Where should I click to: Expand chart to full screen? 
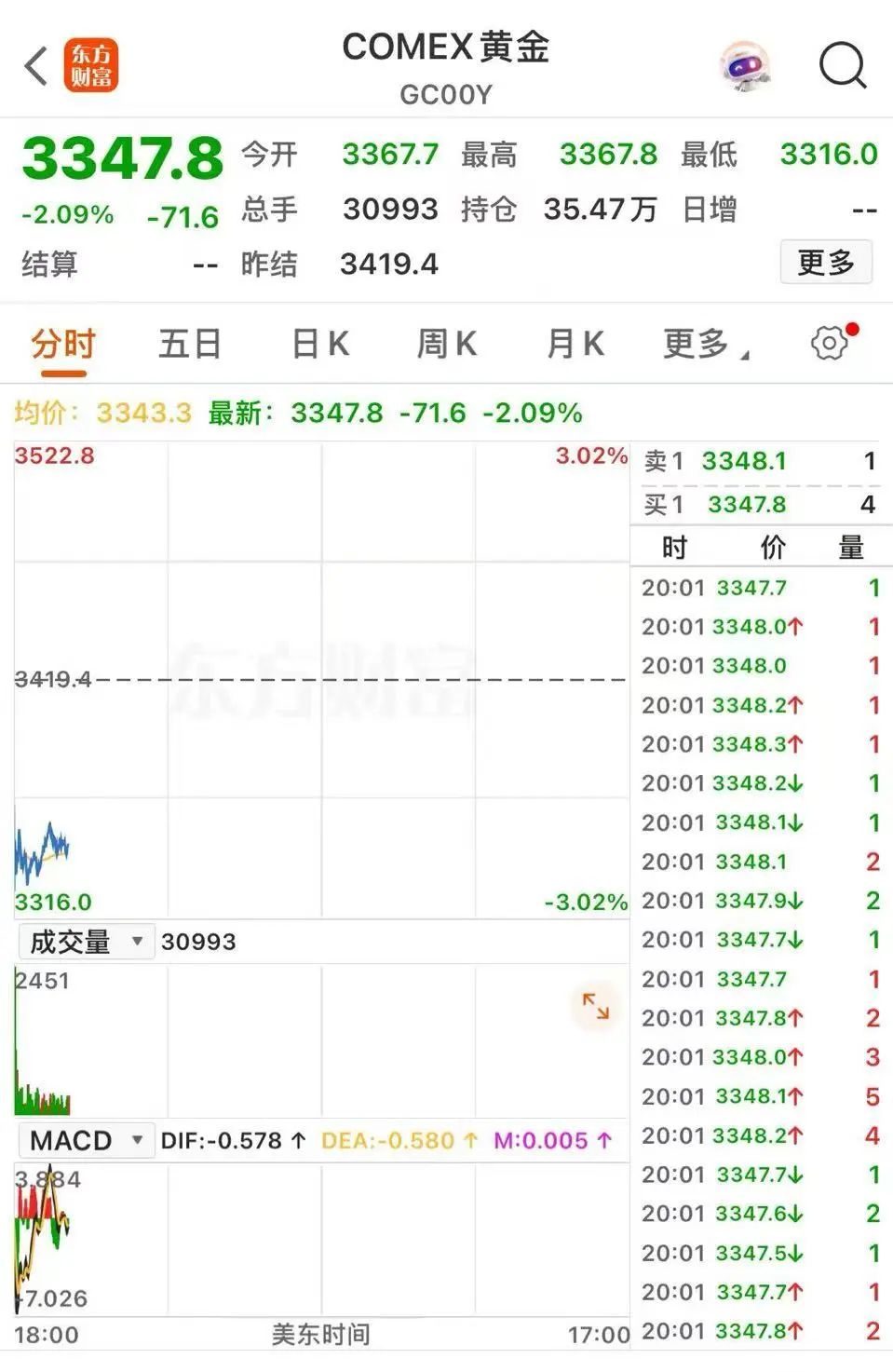pyautogui.click(x=595, y=1006)
